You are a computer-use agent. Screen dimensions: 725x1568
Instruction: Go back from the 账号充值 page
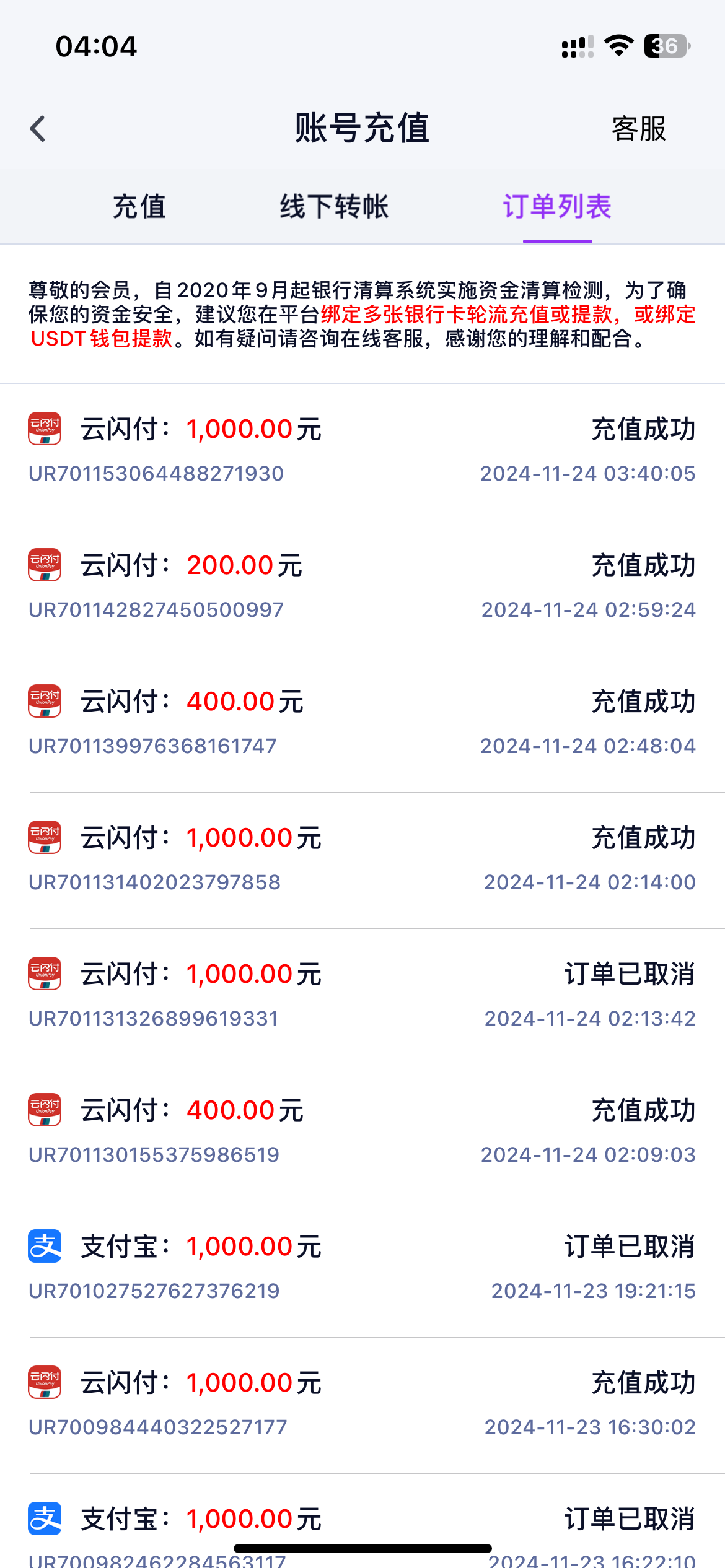38,129
